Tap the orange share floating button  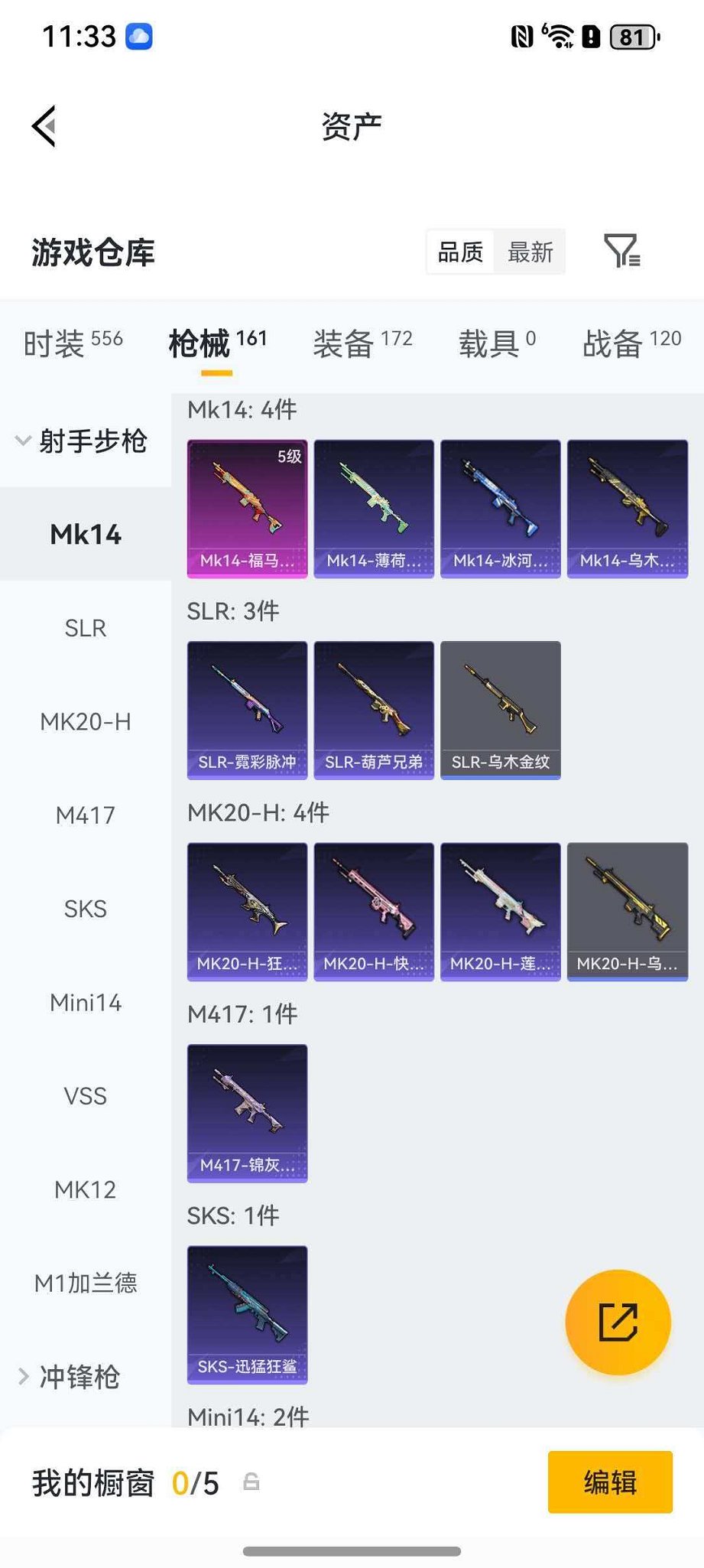(x=618, y=1322)
